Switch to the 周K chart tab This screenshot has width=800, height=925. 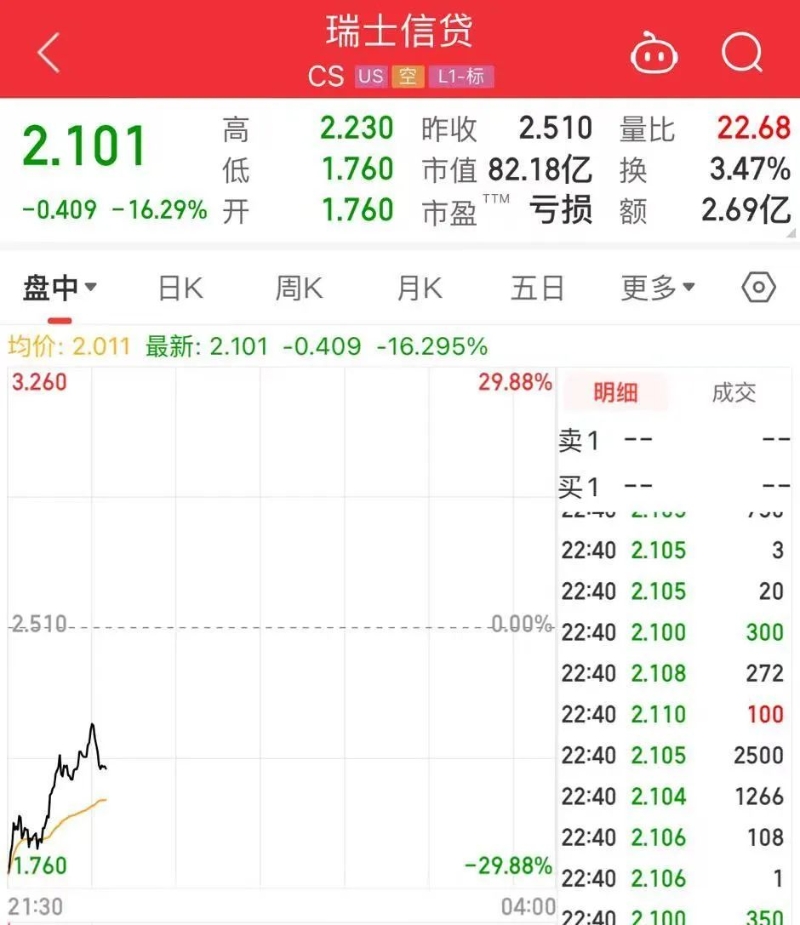pos(299,289)
